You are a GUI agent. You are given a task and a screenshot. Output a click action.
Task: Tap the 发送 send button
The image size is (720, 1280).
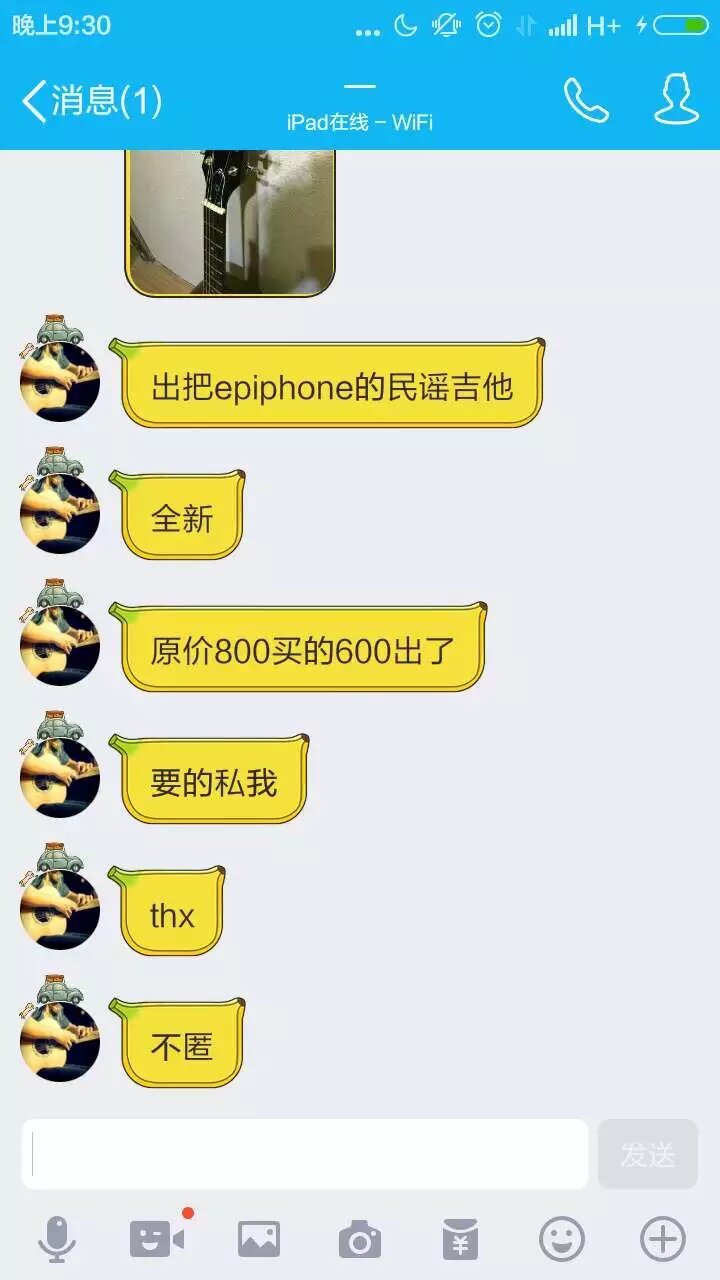[x=647, y=1154]
